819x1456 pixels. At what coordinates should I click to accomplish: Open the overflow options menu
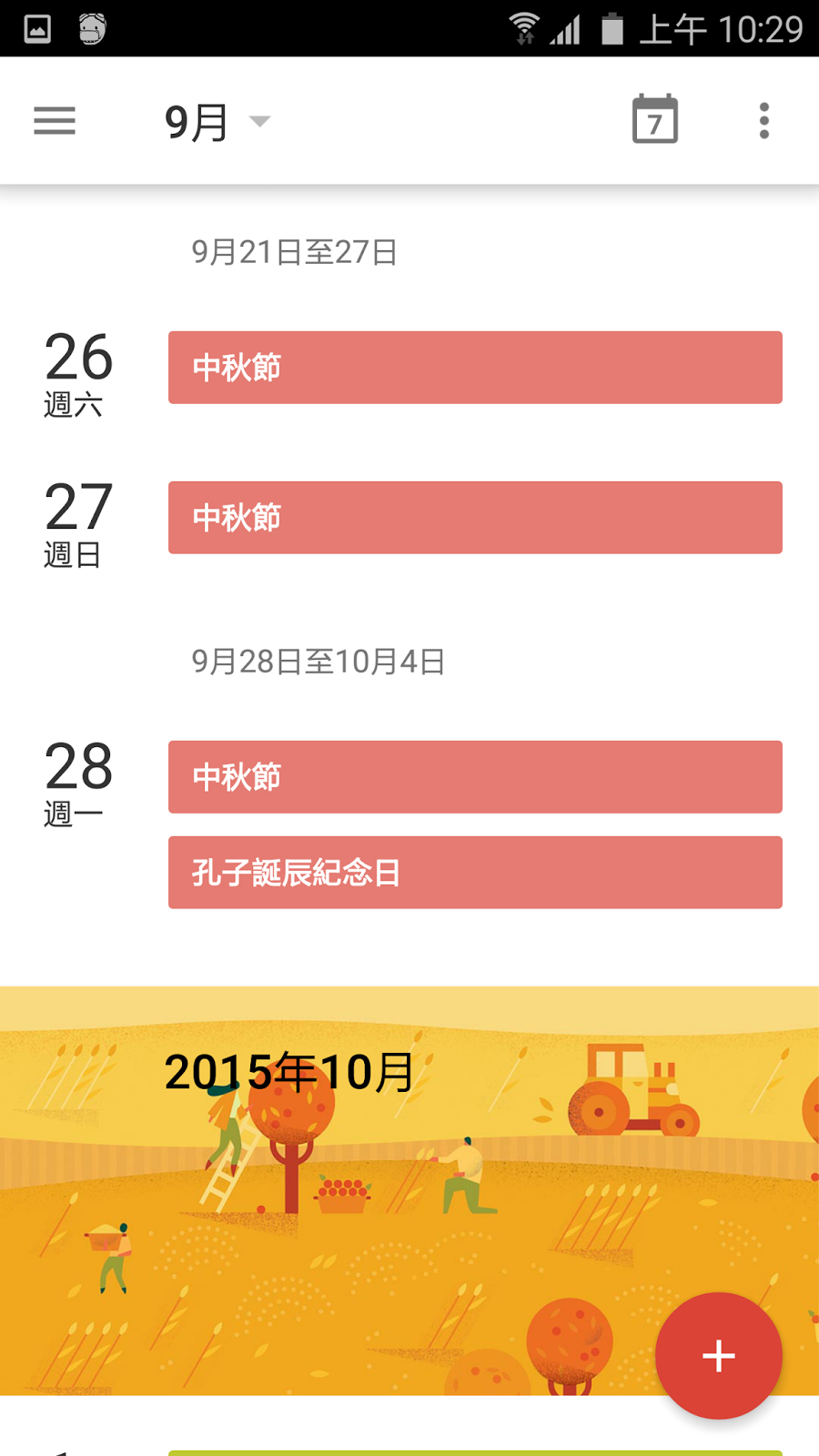pos(763,121)
